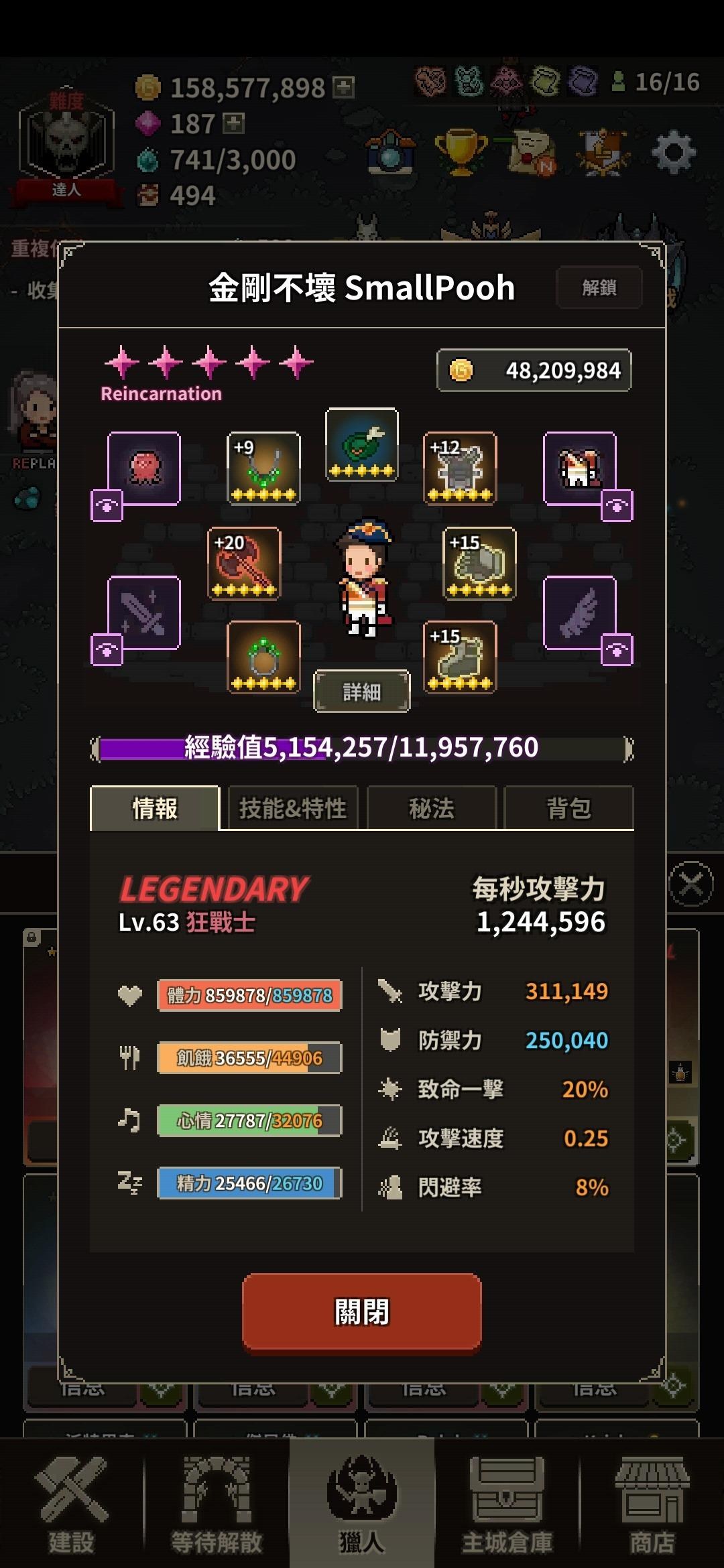Select the 情報 info tab
The width and height of the screenshot is (724, 1568).
coord(155,808)
